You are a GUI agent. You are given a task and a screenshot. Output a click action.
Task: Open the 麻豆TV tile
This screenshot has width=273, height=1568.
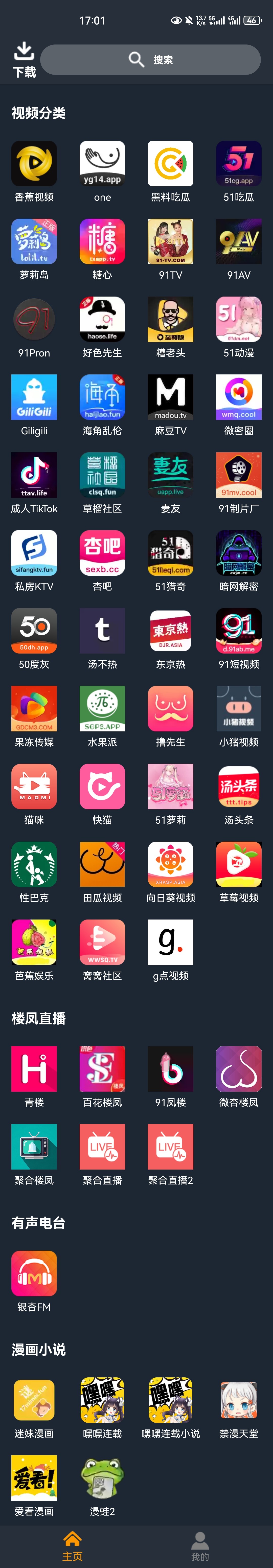coord(170,397)
